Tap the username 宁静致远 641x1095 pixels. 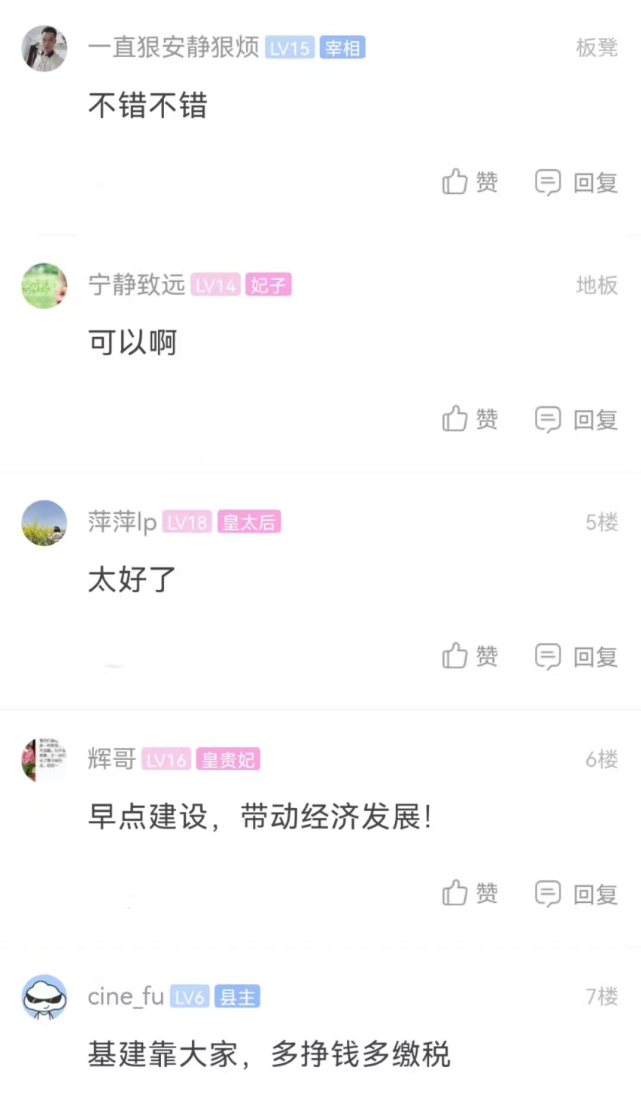tap(137, 286)
